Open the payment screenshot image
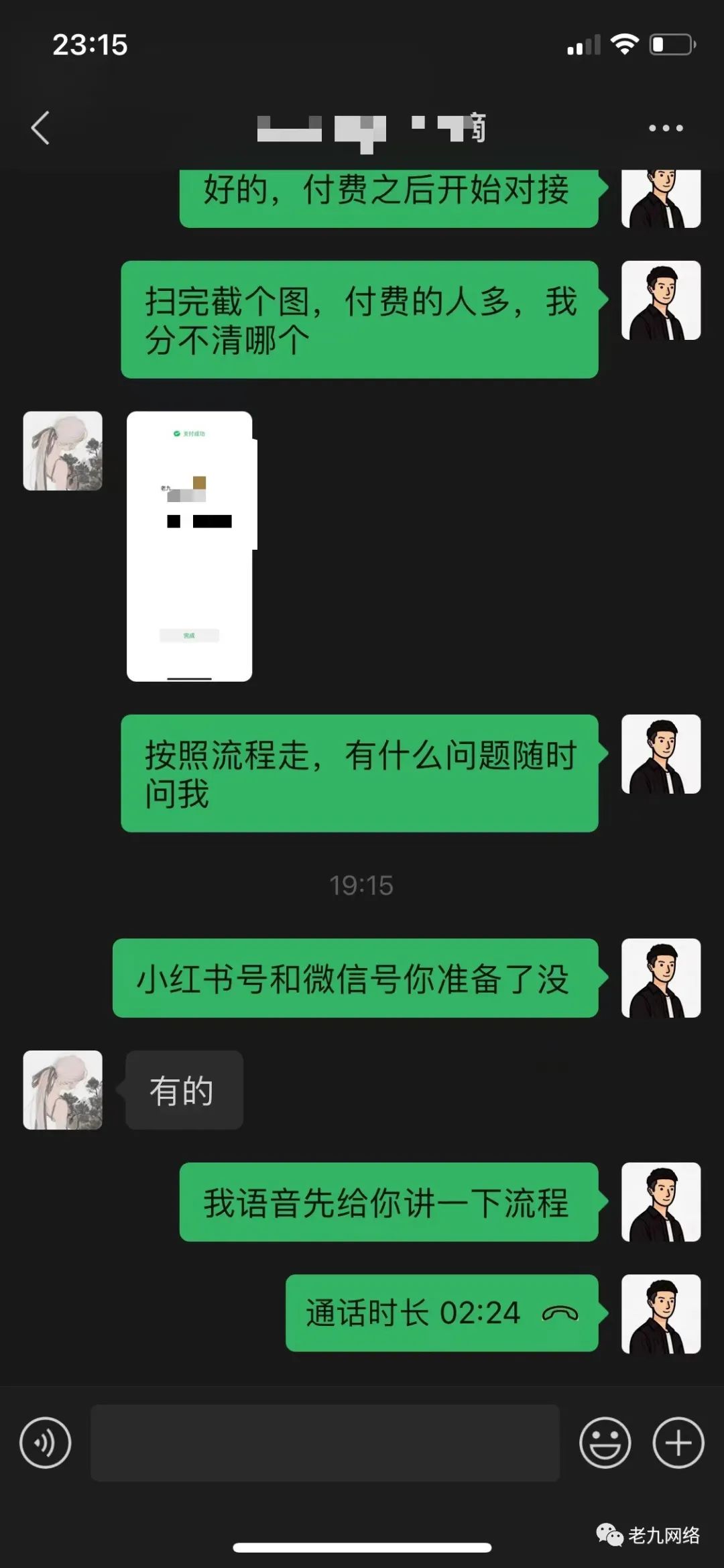The width and height of the screenshot is (724, 1568). point(190,546)
